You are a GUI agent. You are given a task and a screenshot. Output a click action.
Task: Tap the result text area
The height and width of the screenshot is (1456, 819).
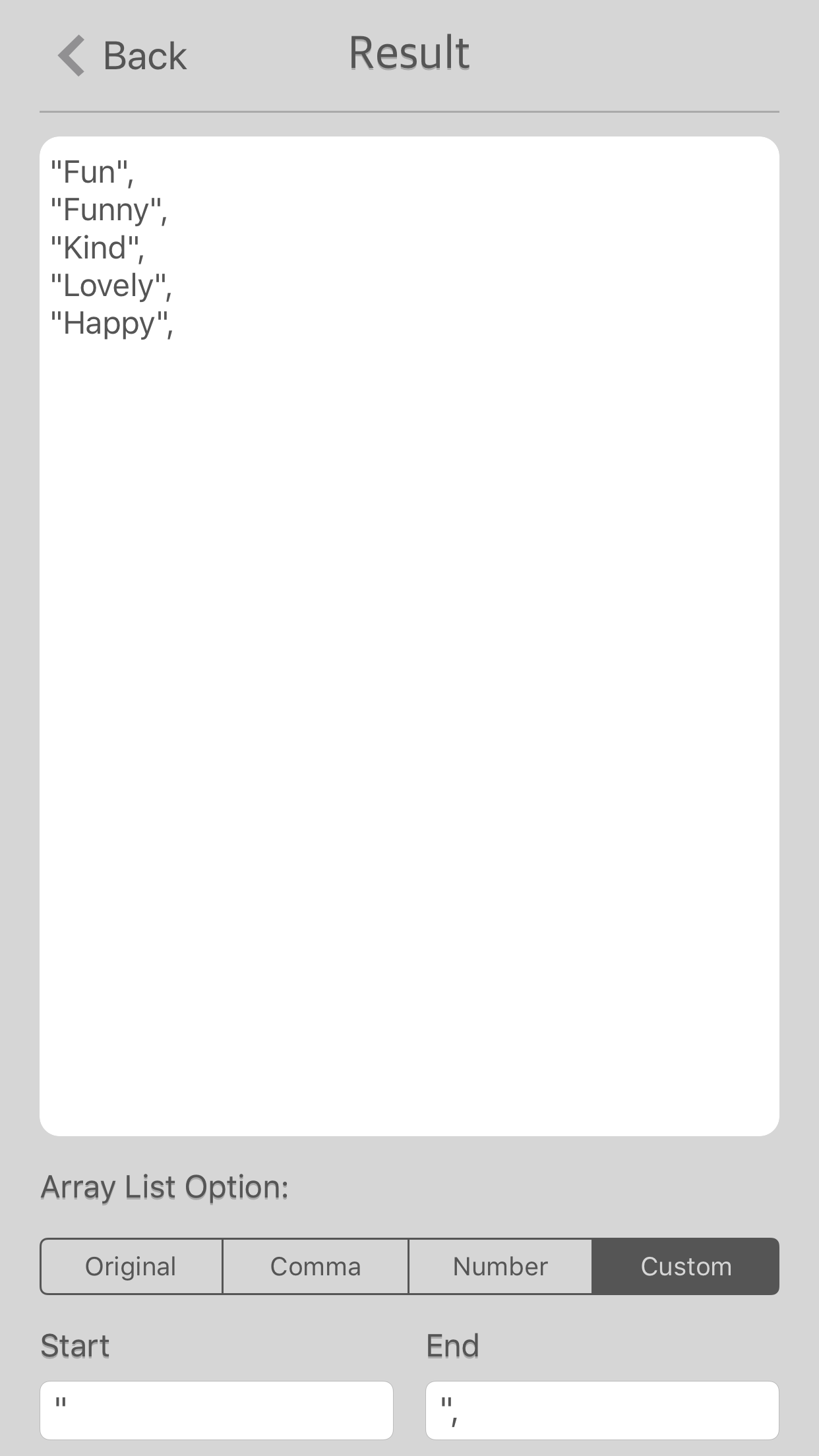click(409, 636)
